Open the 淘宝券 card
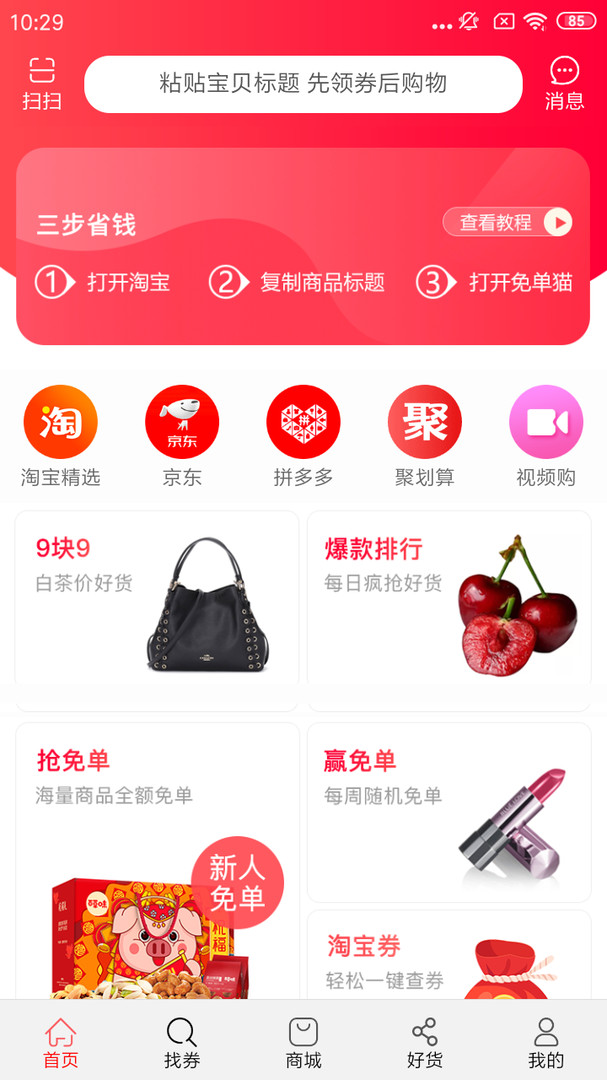 pos(449,957)
